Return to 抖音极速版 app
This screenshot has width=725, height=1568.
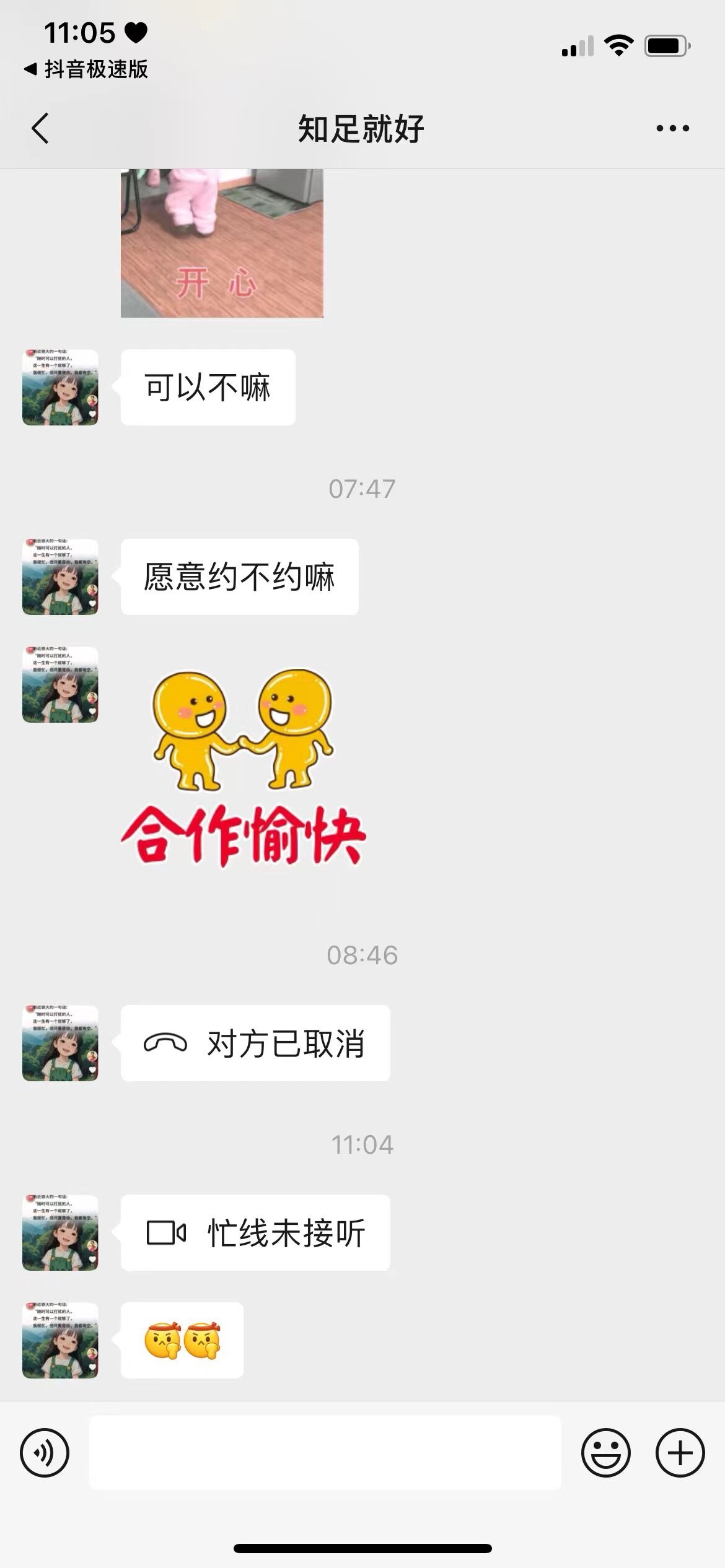point(87,69)
